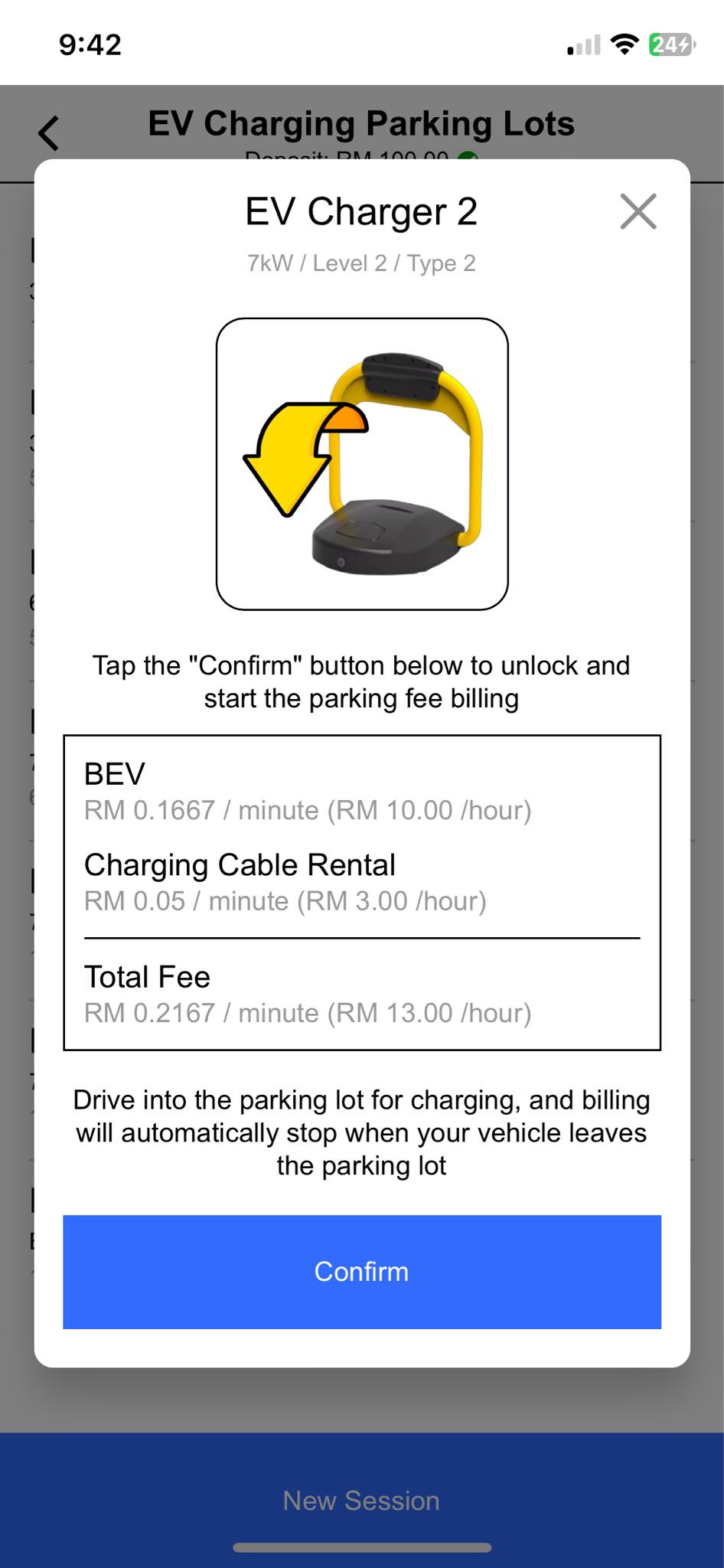The width and height of the screenshot is (724, 1568).
Task: Tap the parking lock illustration image
Action: 362,461
